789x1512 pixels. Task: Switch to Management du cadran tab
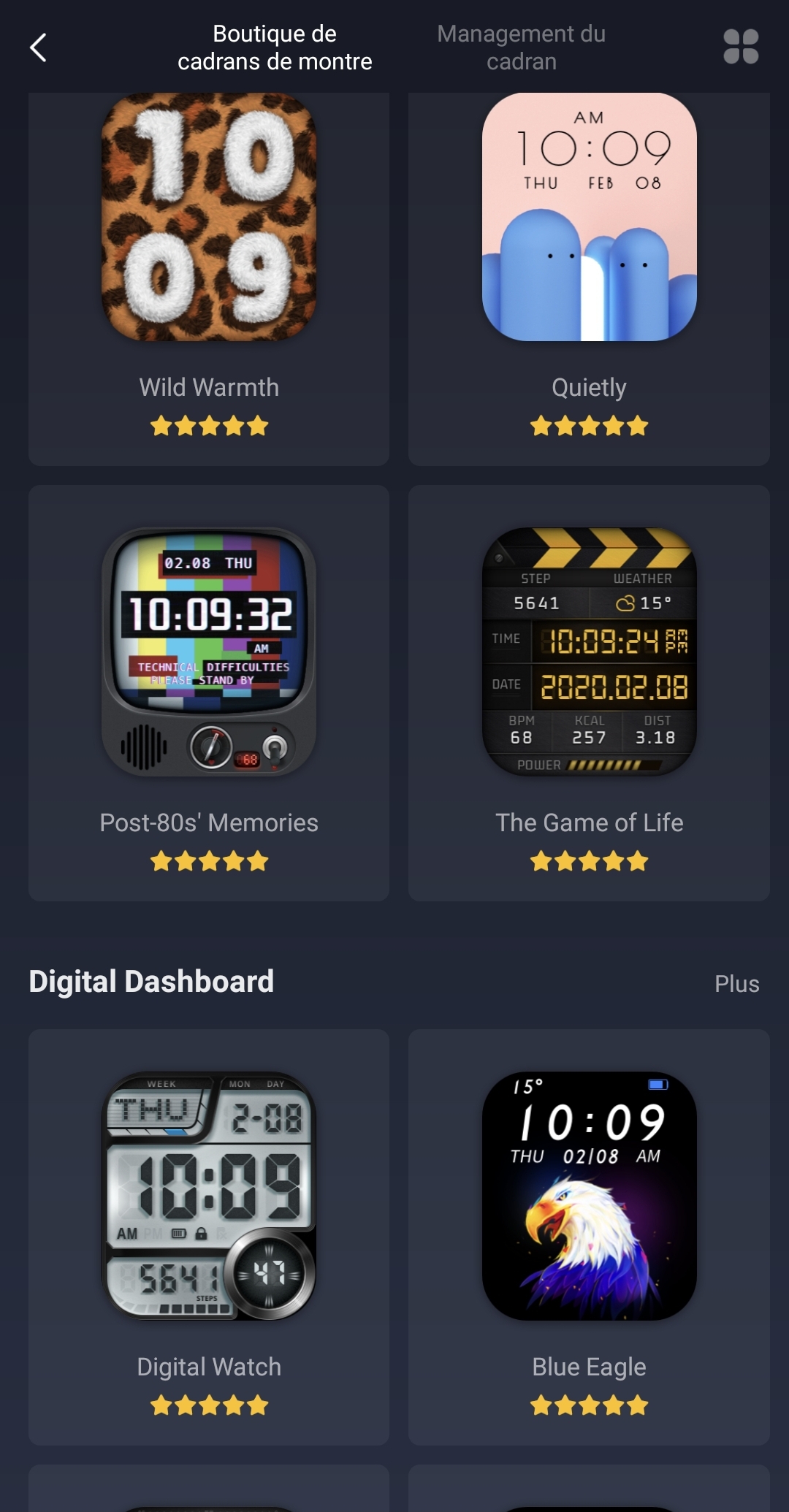click(x=521, y=47)
